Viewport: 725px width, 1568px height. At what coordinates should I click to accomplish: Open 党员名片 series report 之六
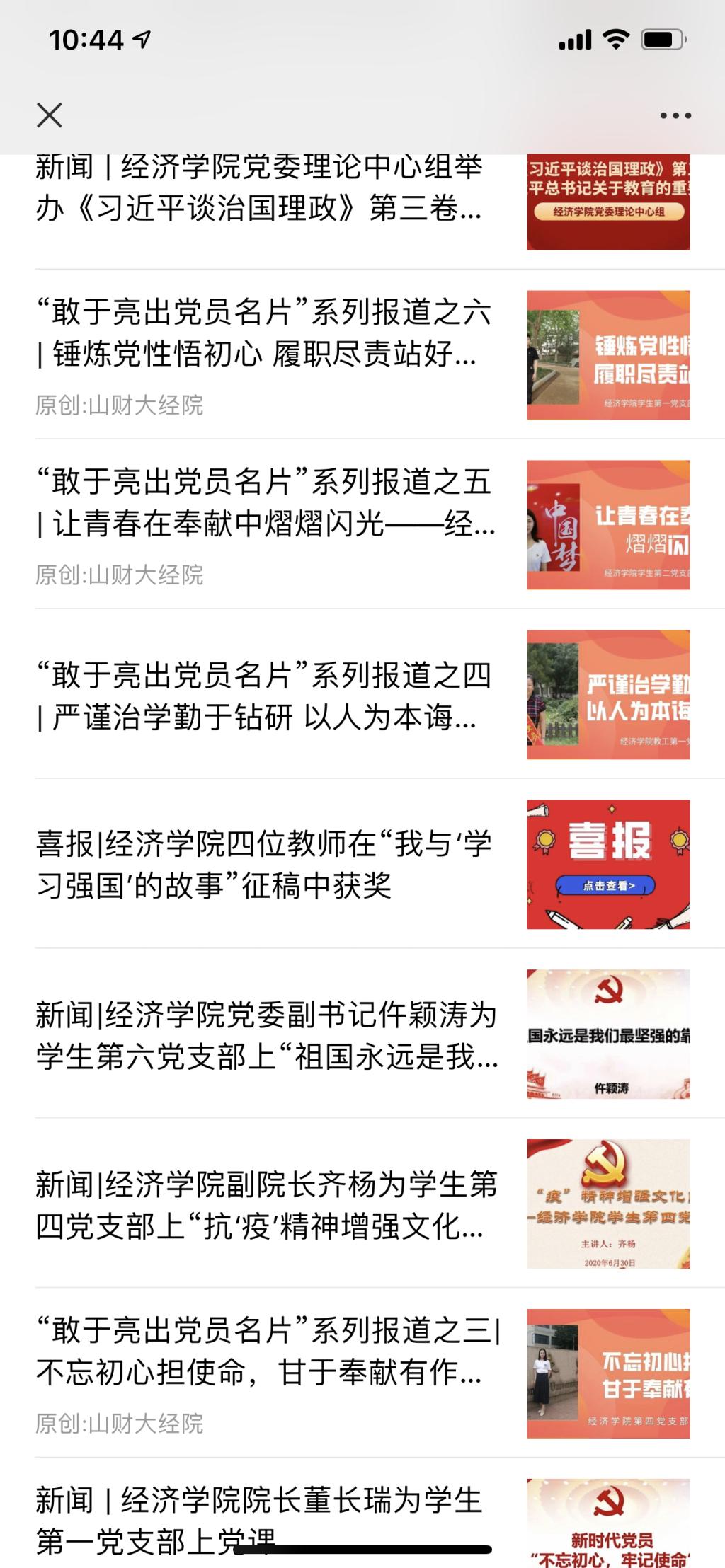(x=263, y=333)
